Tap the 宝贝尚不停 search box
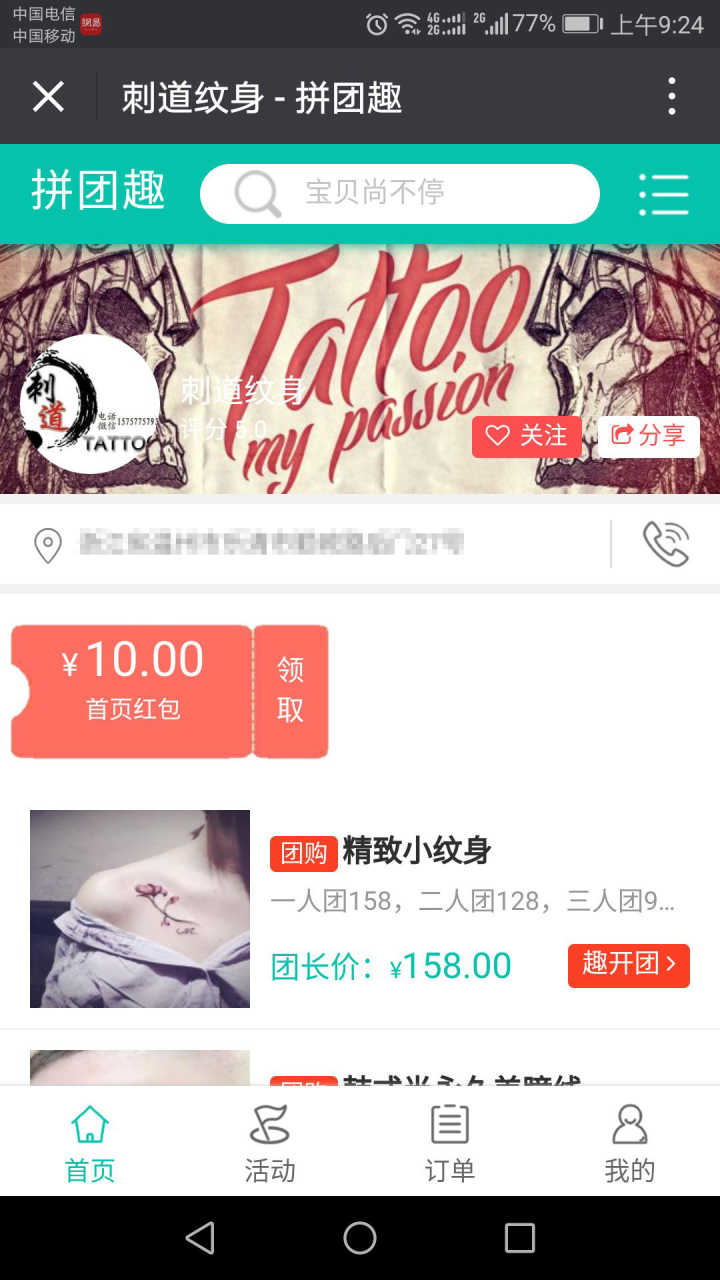720x1280 pixels. click(400, 193)
